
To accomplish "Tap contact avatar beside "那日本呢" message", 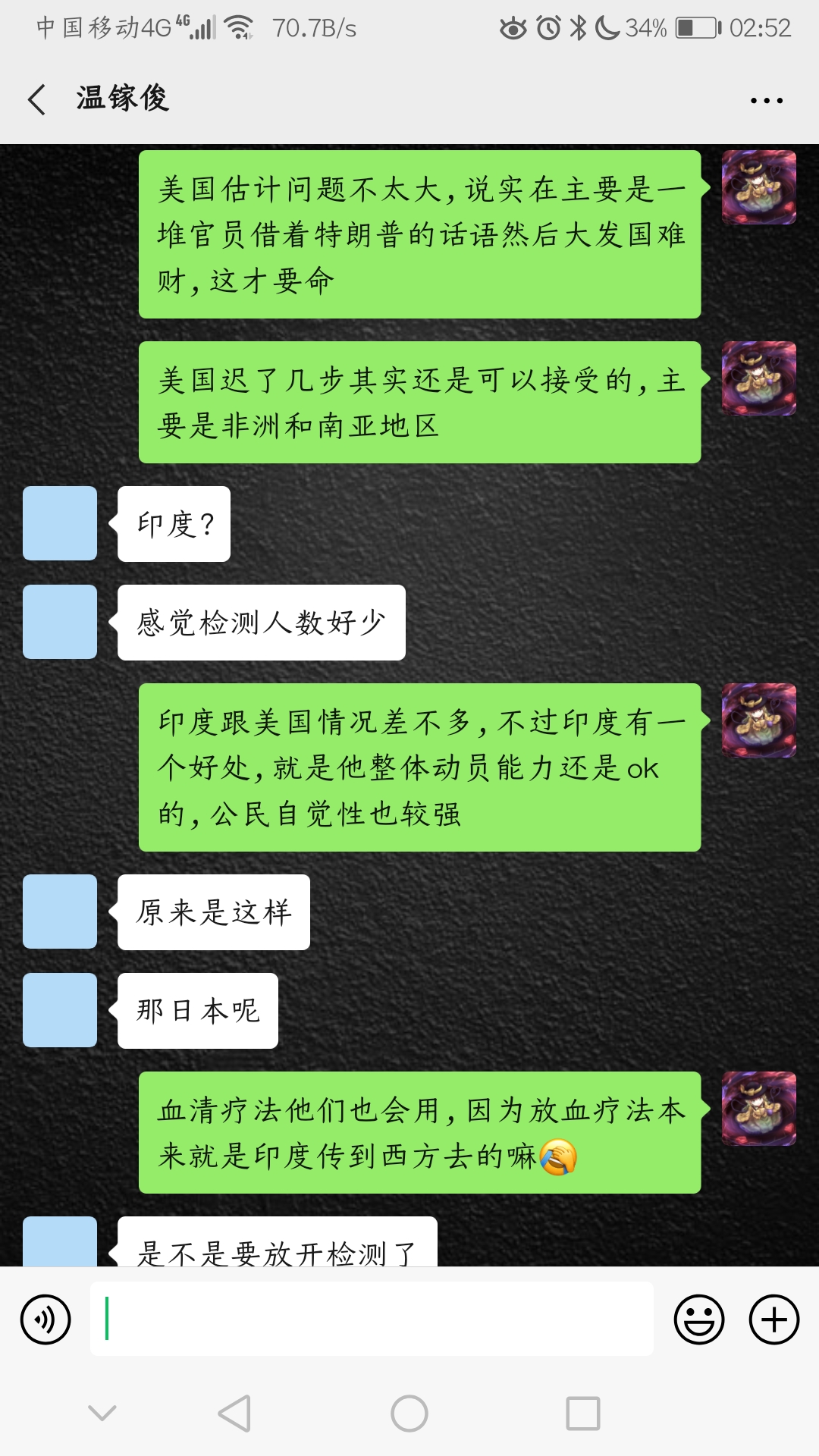I will coord(60,1010).
